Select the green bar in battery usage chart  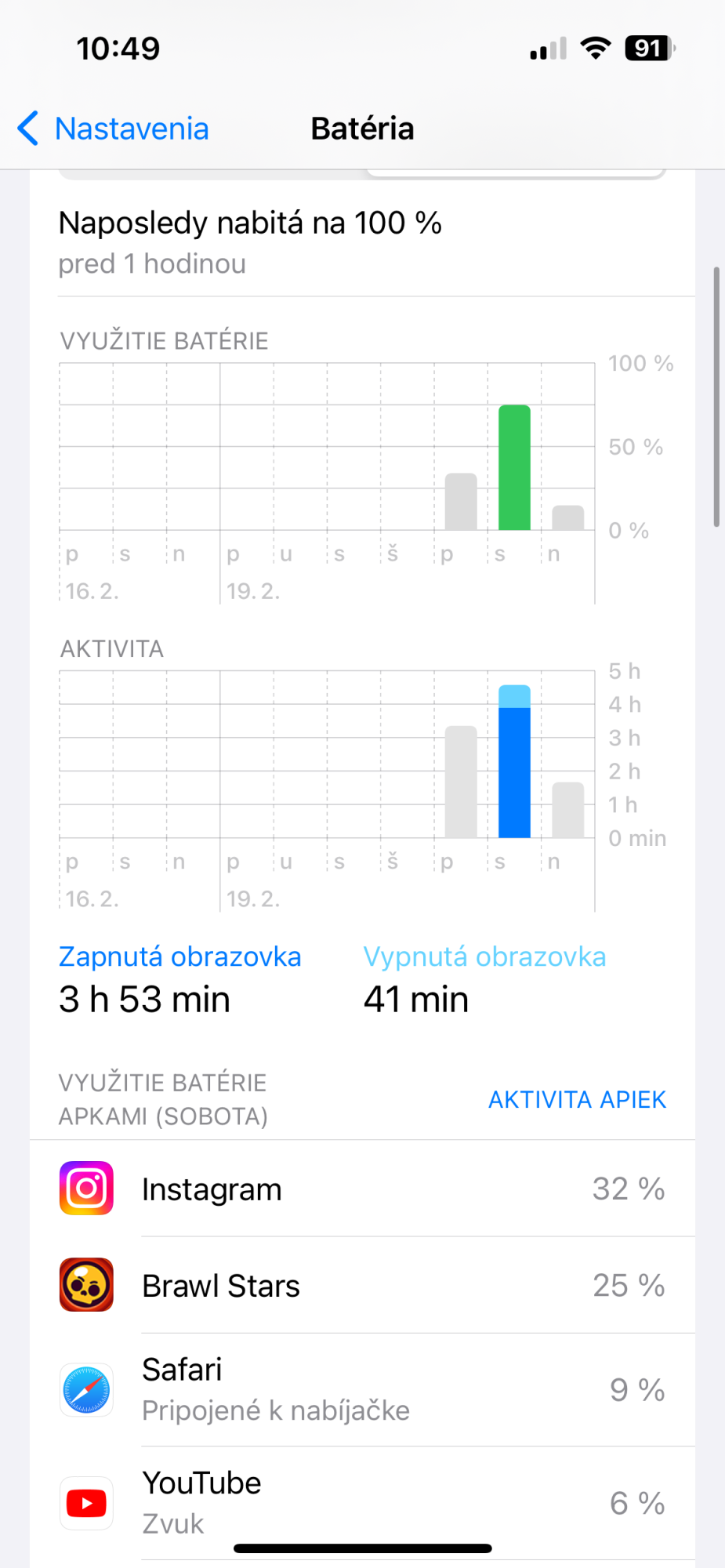click(514, 468)
